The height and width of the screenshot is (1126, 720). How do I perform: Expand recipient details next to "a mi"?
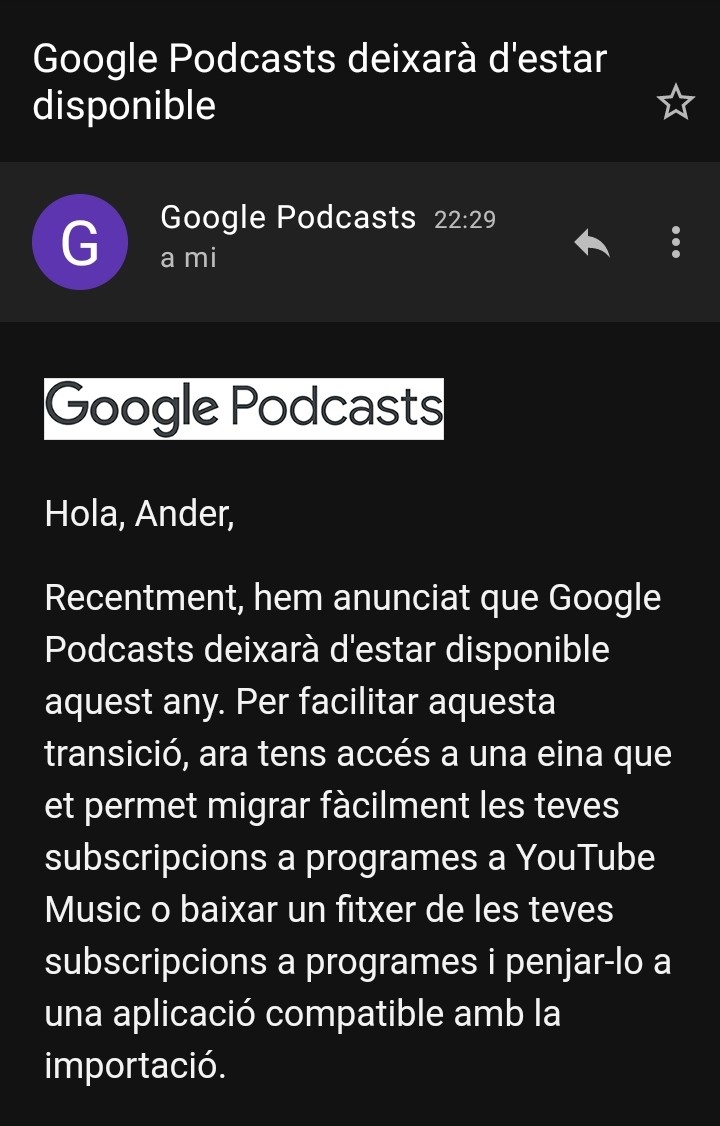tap(188, 259)
